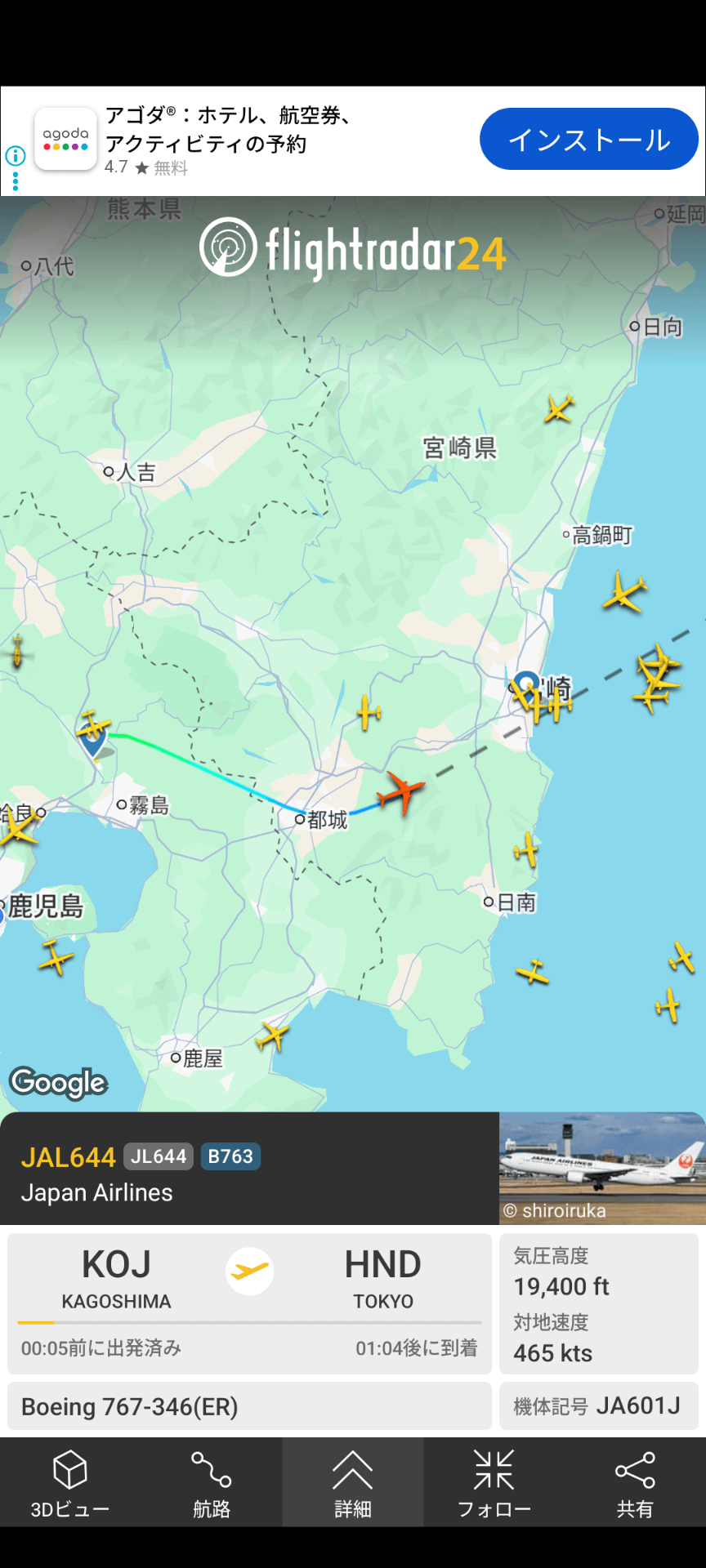View the JAL aircraft photo by shiroiruka
The height and width of the screenshot is (1568, 706).
click(x=602, y=1168)
